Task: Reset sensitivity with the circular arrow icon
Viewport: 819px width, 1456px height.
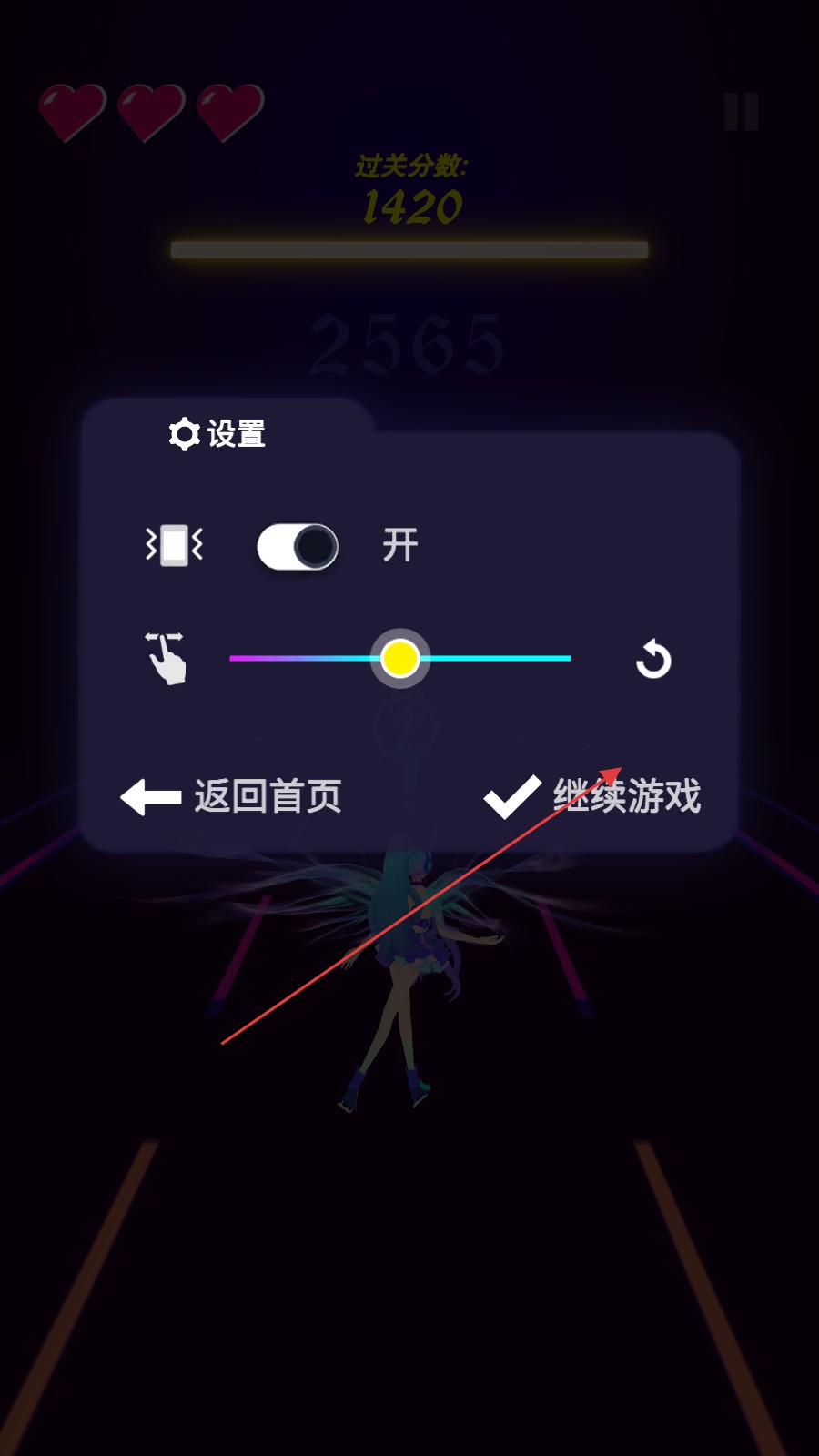Action: [652, 659]
